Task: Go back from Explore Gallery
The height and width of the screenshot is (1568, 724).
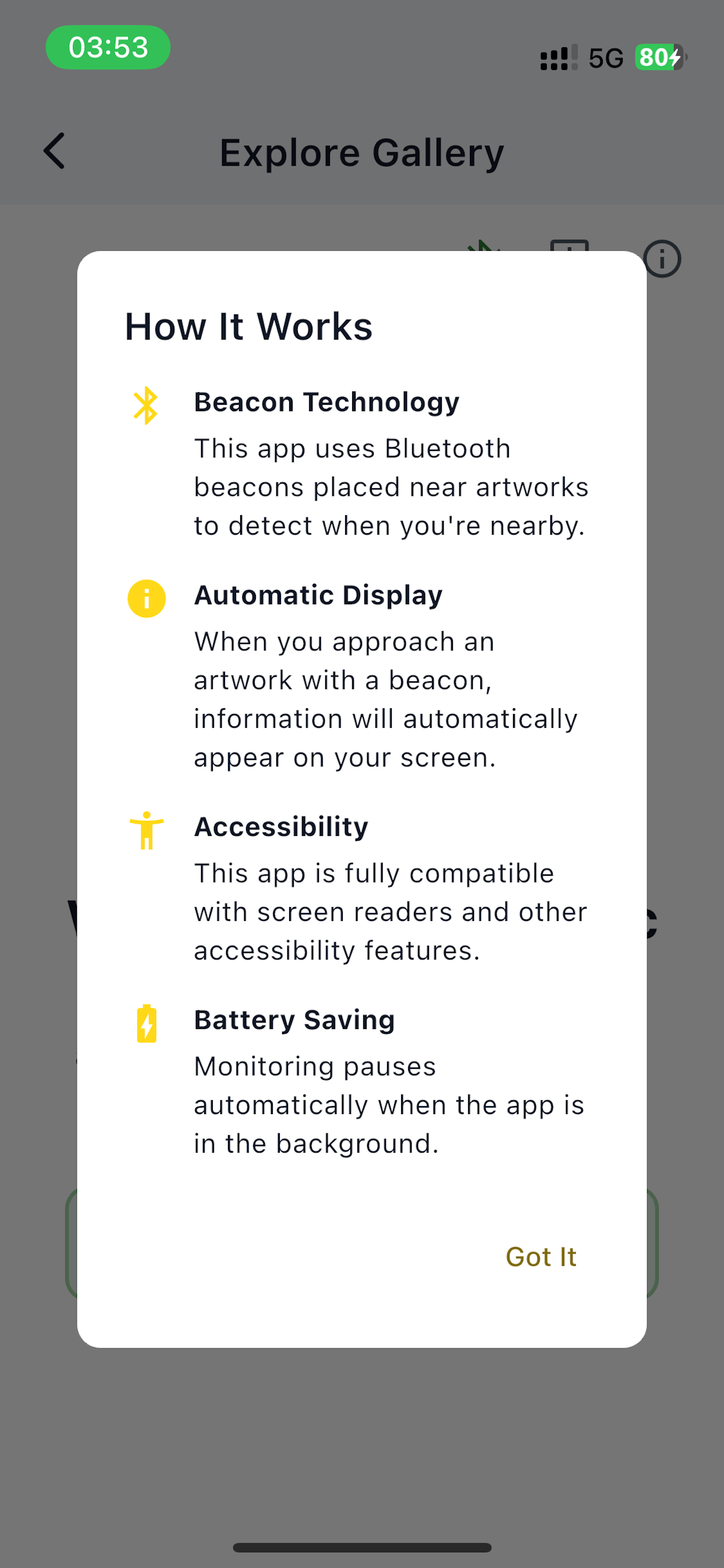Action: pyautogui.click(x=54, y=151)
